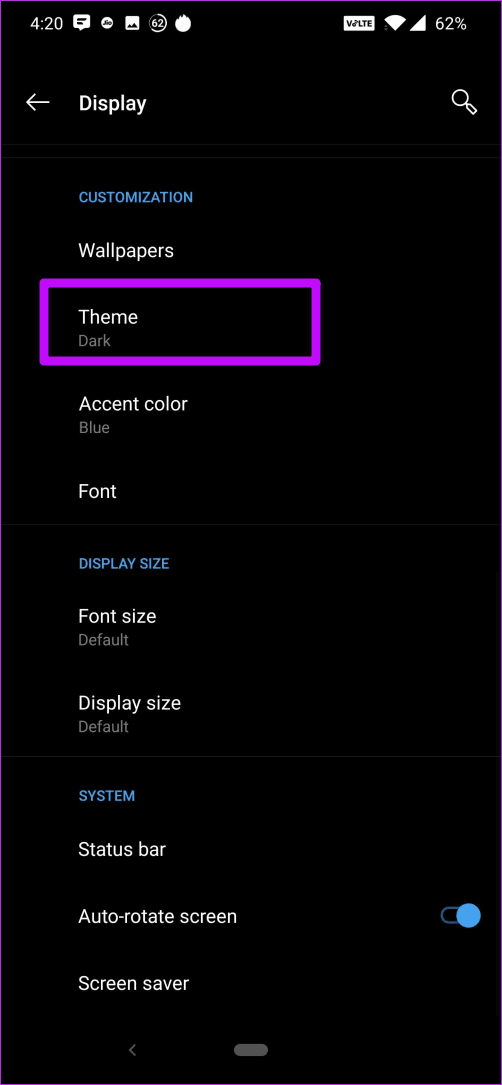Change the Accent color option
502x1085 pixels.
[251, 414]
